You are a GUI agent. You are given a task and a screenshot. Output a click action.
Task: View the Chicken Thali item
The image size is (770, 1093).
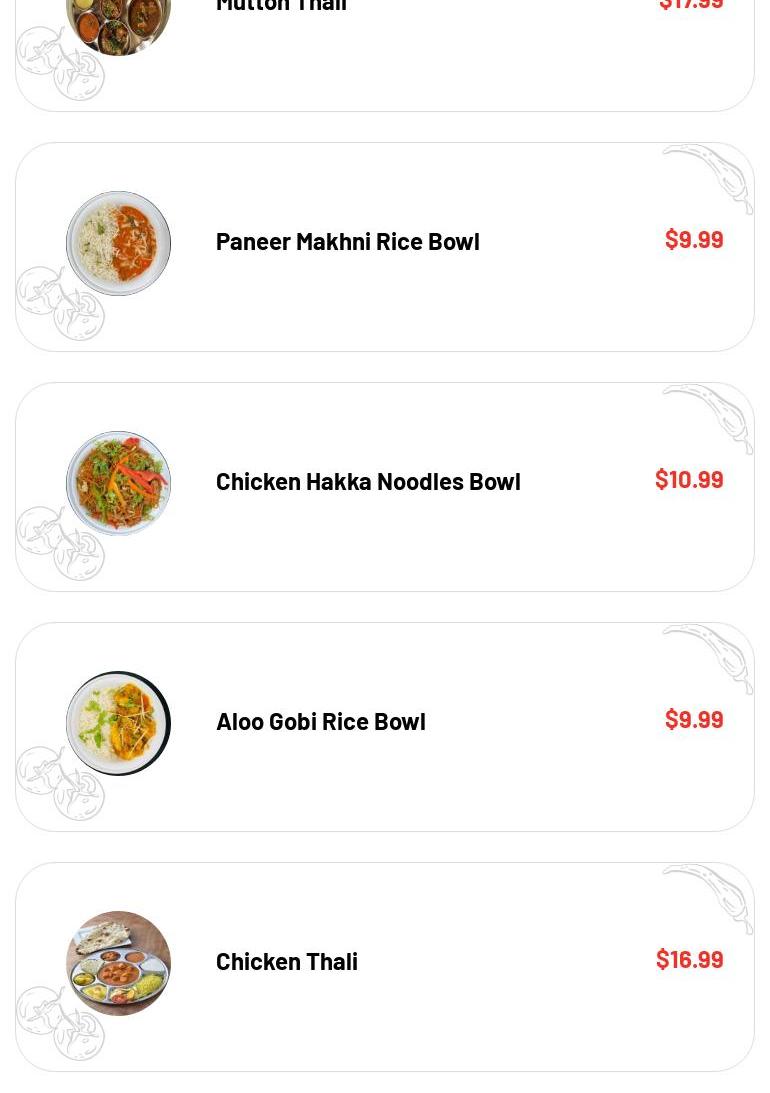[286, 962]
